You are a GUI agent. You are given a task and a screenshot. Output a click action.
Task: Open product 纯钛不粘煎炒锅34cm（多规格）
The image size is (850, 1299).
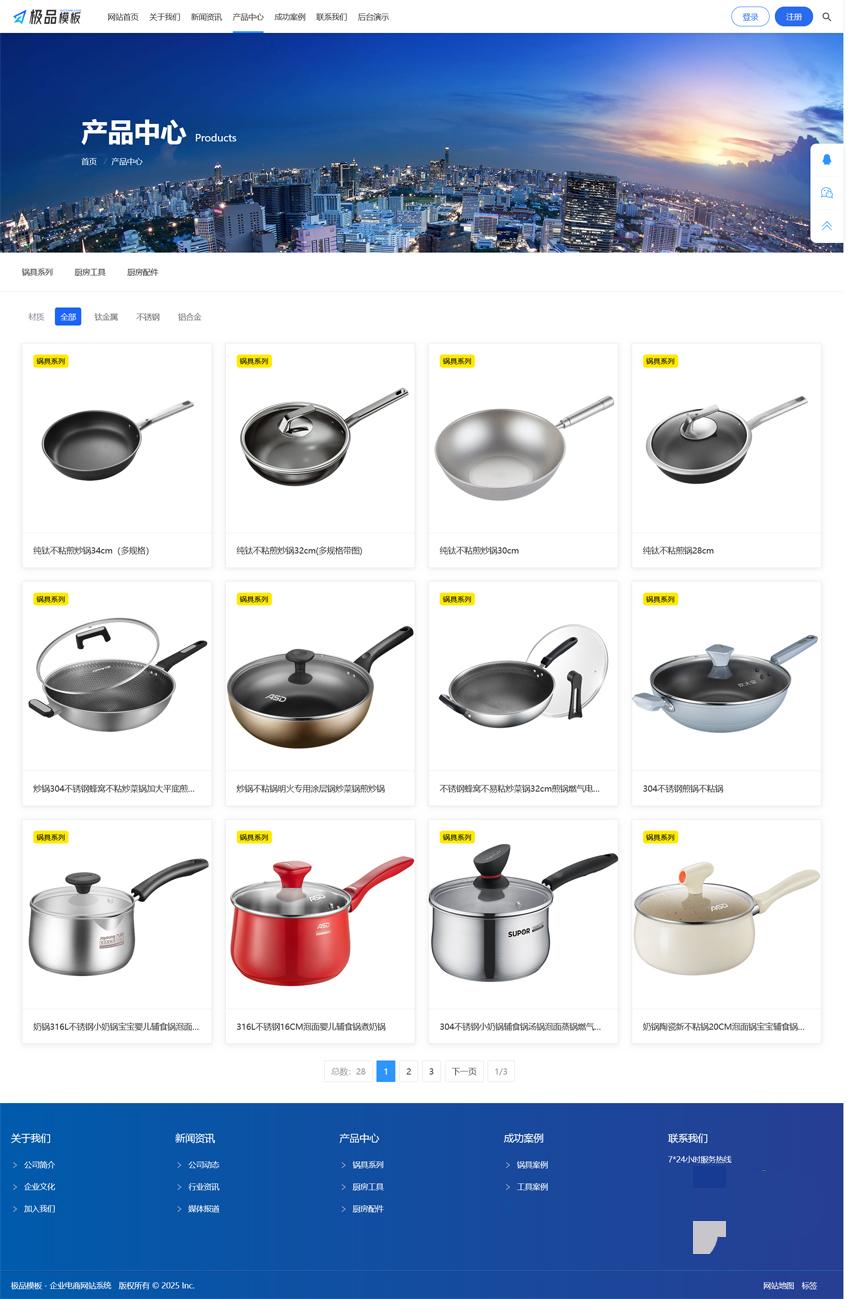pyautogui.click(x=117, y=455)
